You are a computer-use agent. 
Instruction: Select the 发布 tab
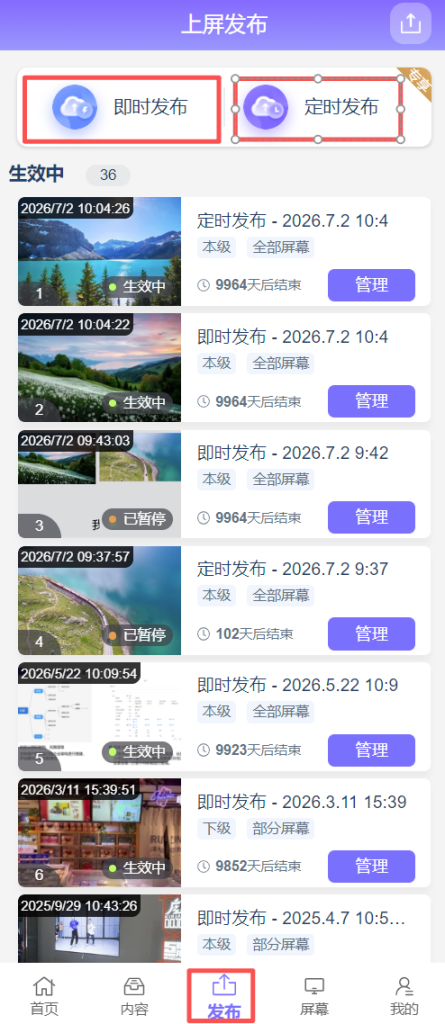click(x=223, y=997)
